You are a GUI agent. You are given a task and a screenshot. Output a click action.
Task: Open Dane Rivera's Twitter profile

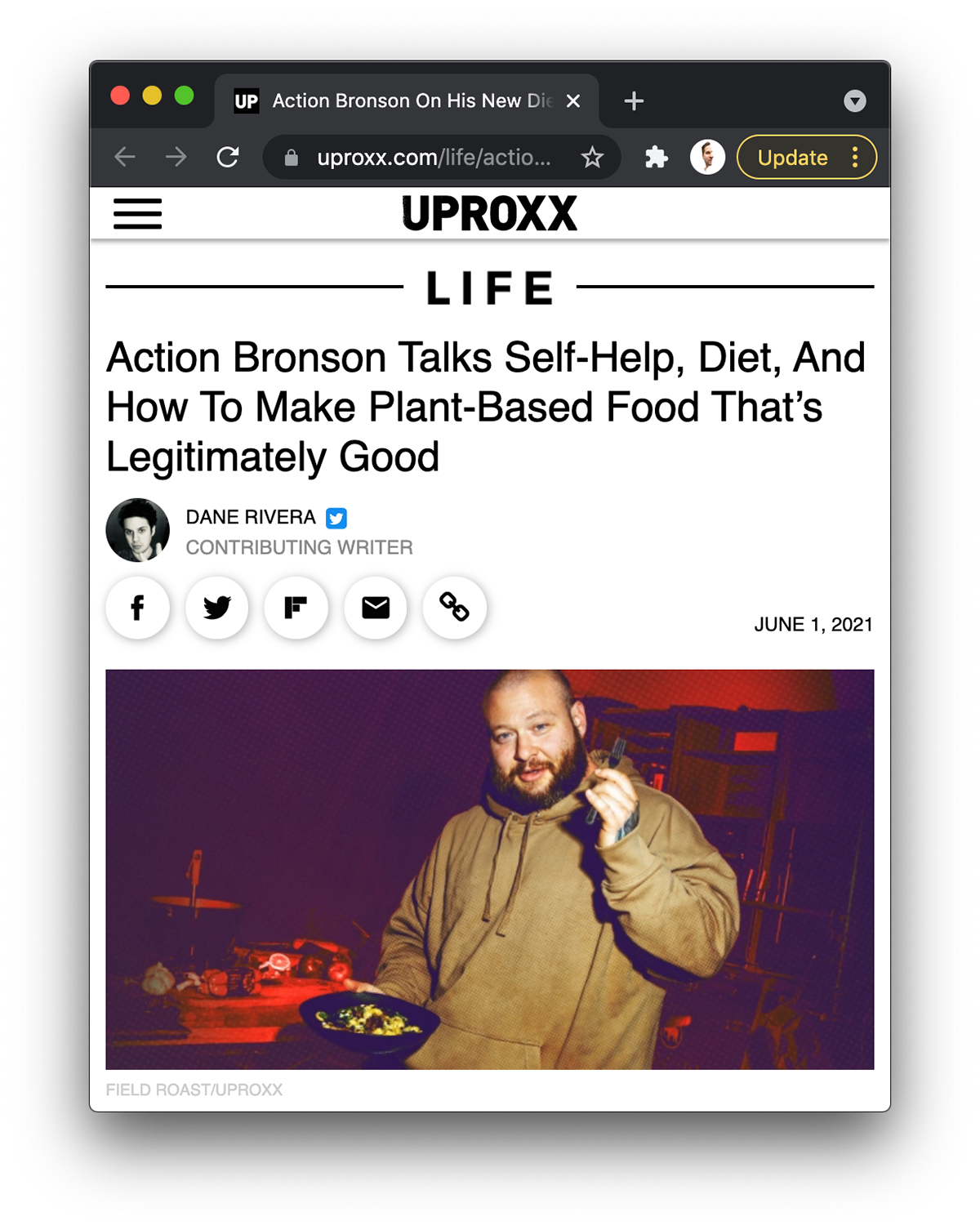pyautogui.click(x=336, y=518)
